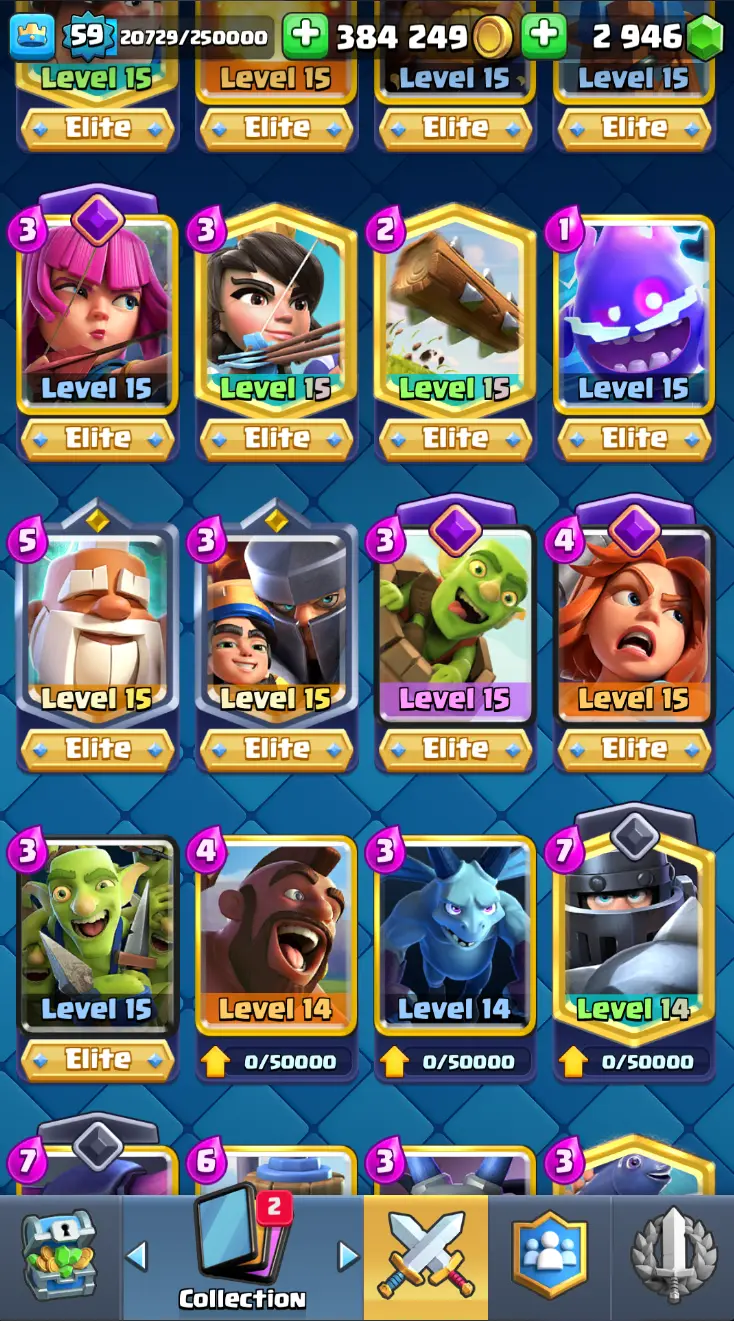Open the Archers card
Screen dimensions: 734x1321
coord(97,305)
